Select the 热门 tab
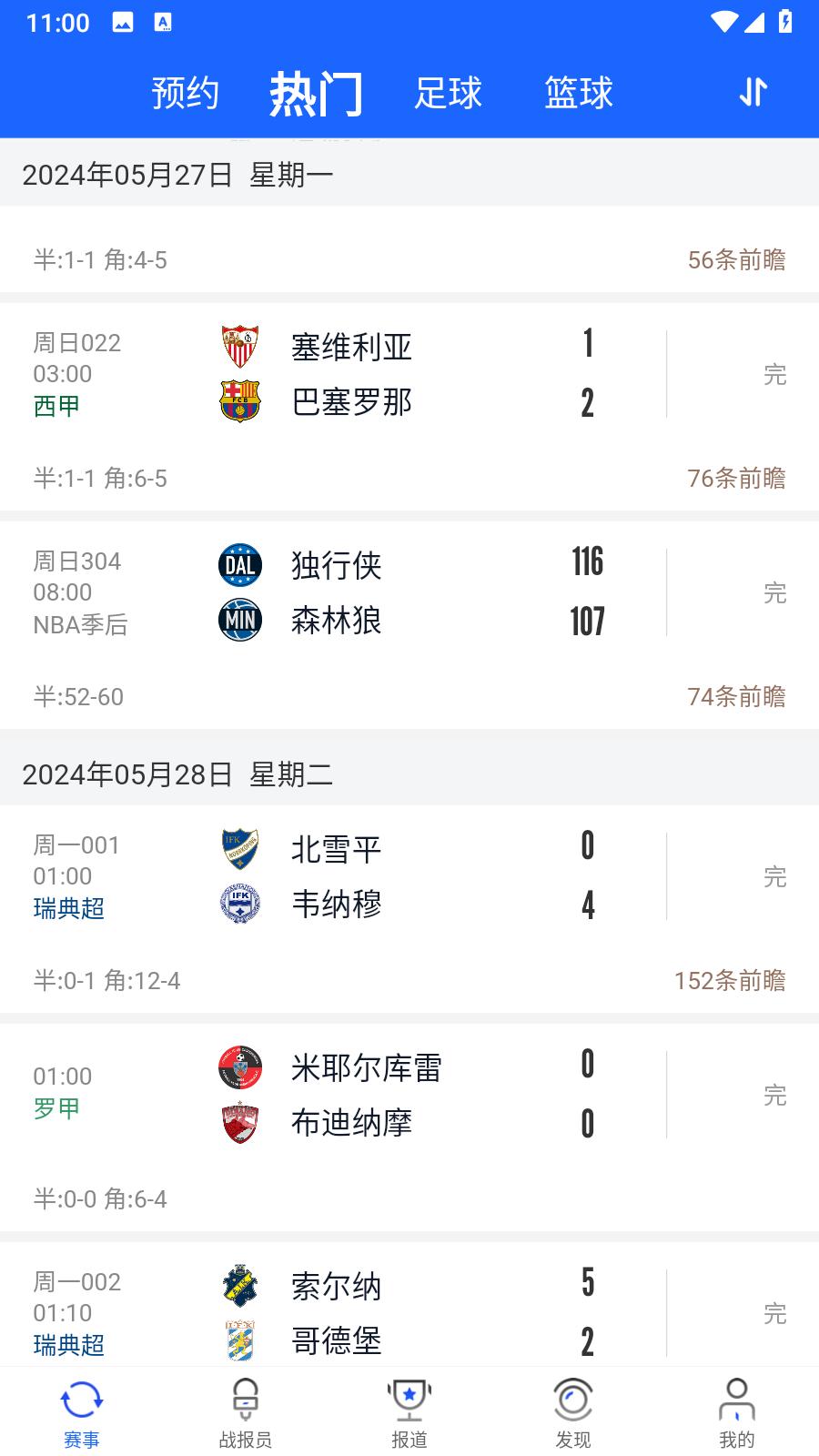 coord(315,92)
